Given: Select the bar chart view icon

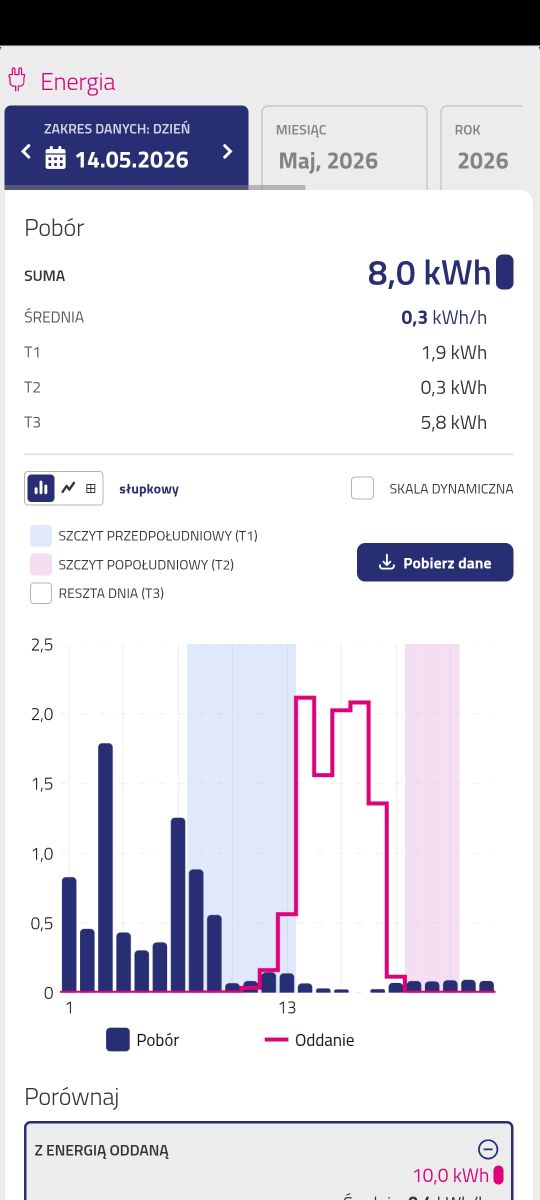Looking at the screenshot, I should (x=41, y=488).
